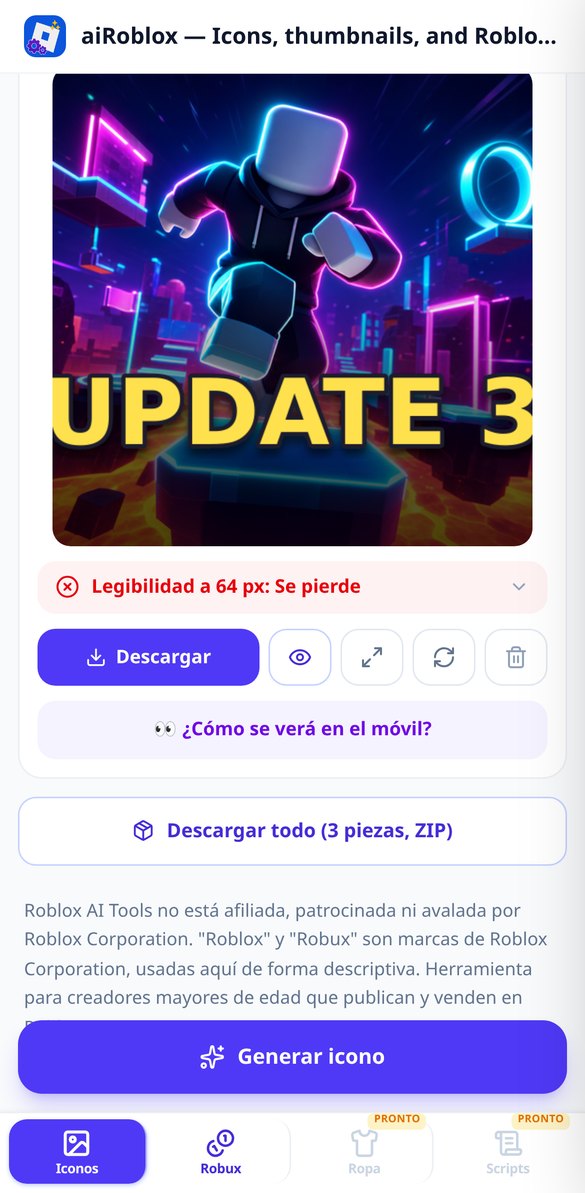Screen dimensions: 585x1193
Task: Select the Iconos tab
Action: (77, 1152)
